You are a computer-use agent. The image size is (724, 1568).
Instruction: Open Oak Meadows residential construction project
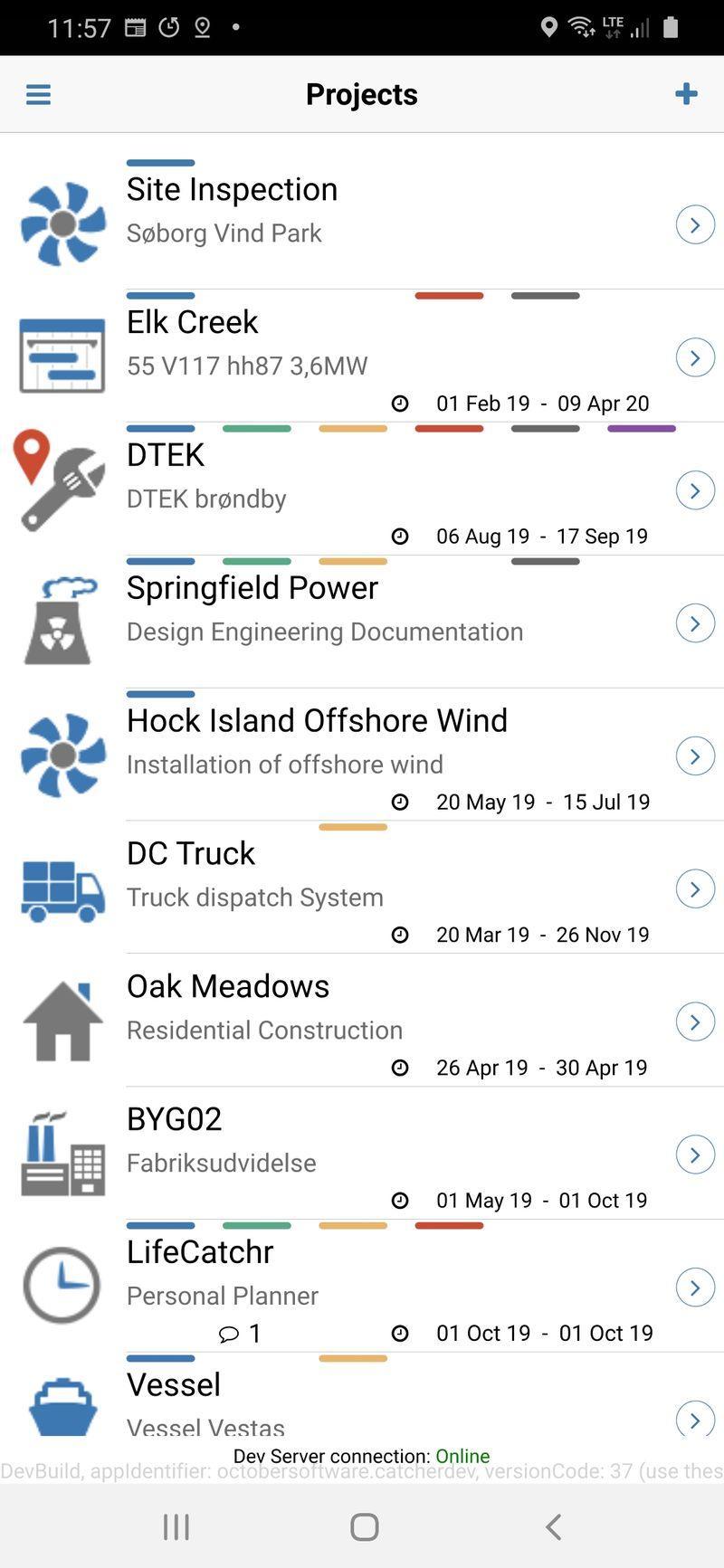point(362,1021)
